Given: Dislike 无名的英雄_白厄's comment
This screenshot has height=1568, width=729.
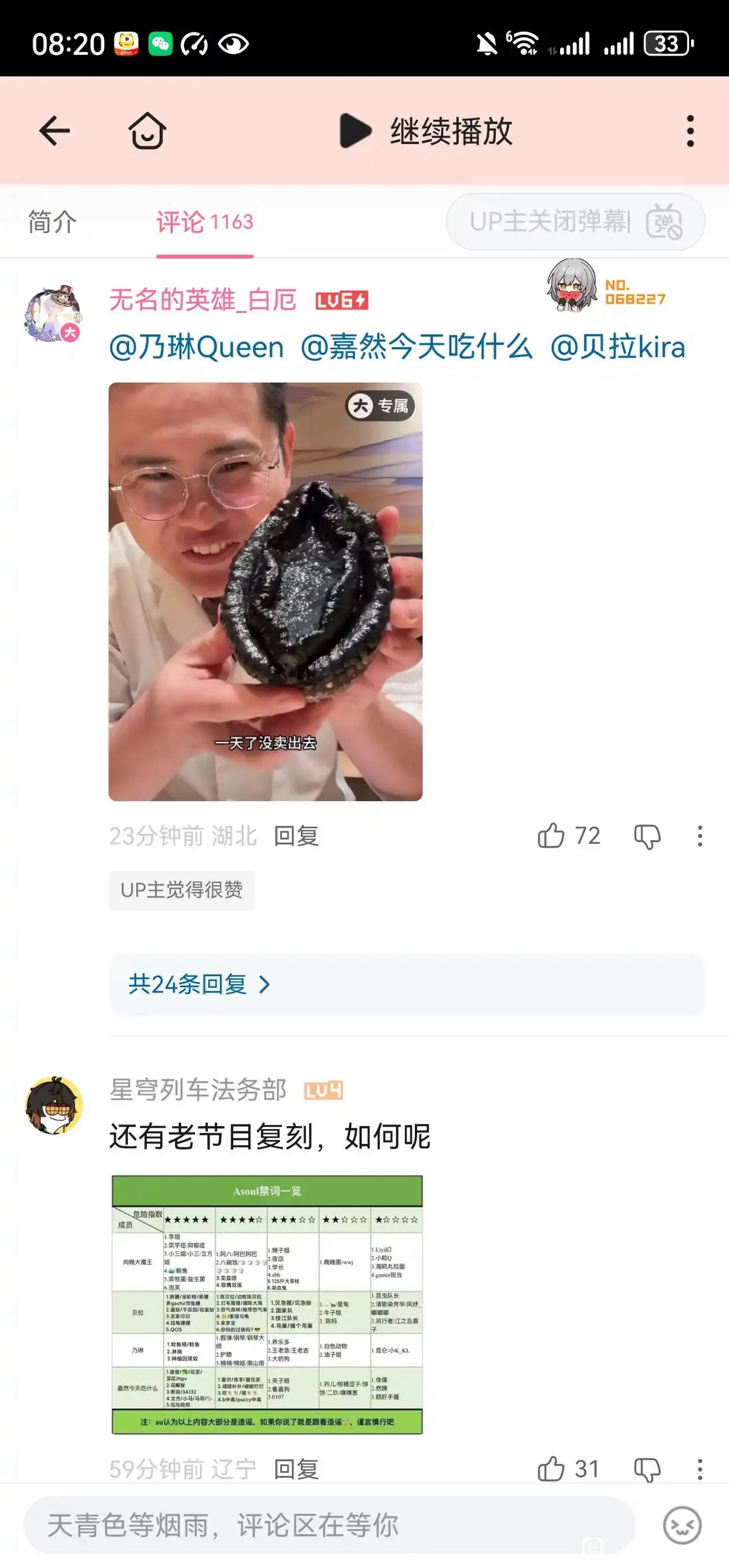Looking at the screenshot, I should pyautogui.click(x=647, y=836).
